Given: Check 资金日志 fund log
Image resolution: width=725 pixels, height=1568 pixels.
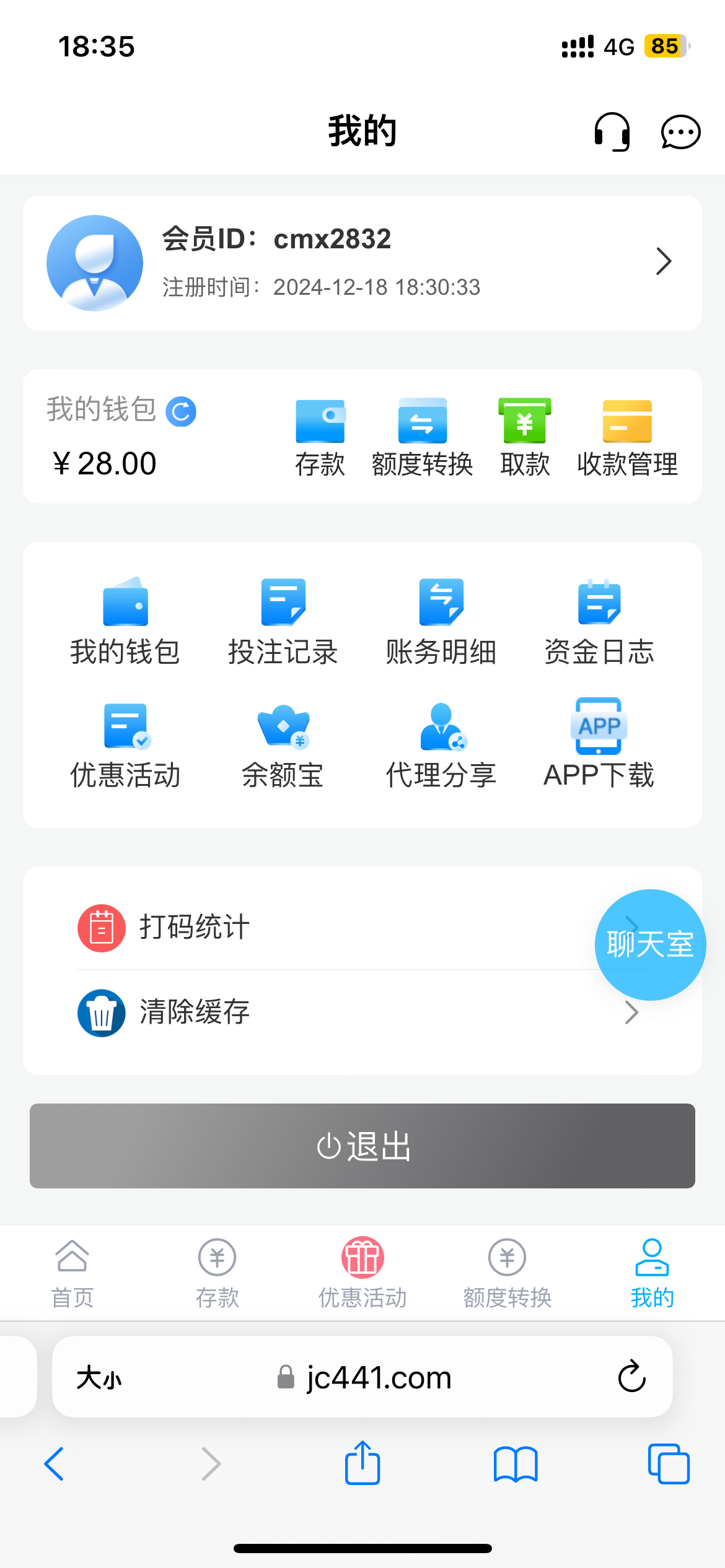Looking at the screenshot, I should point(599,621).
